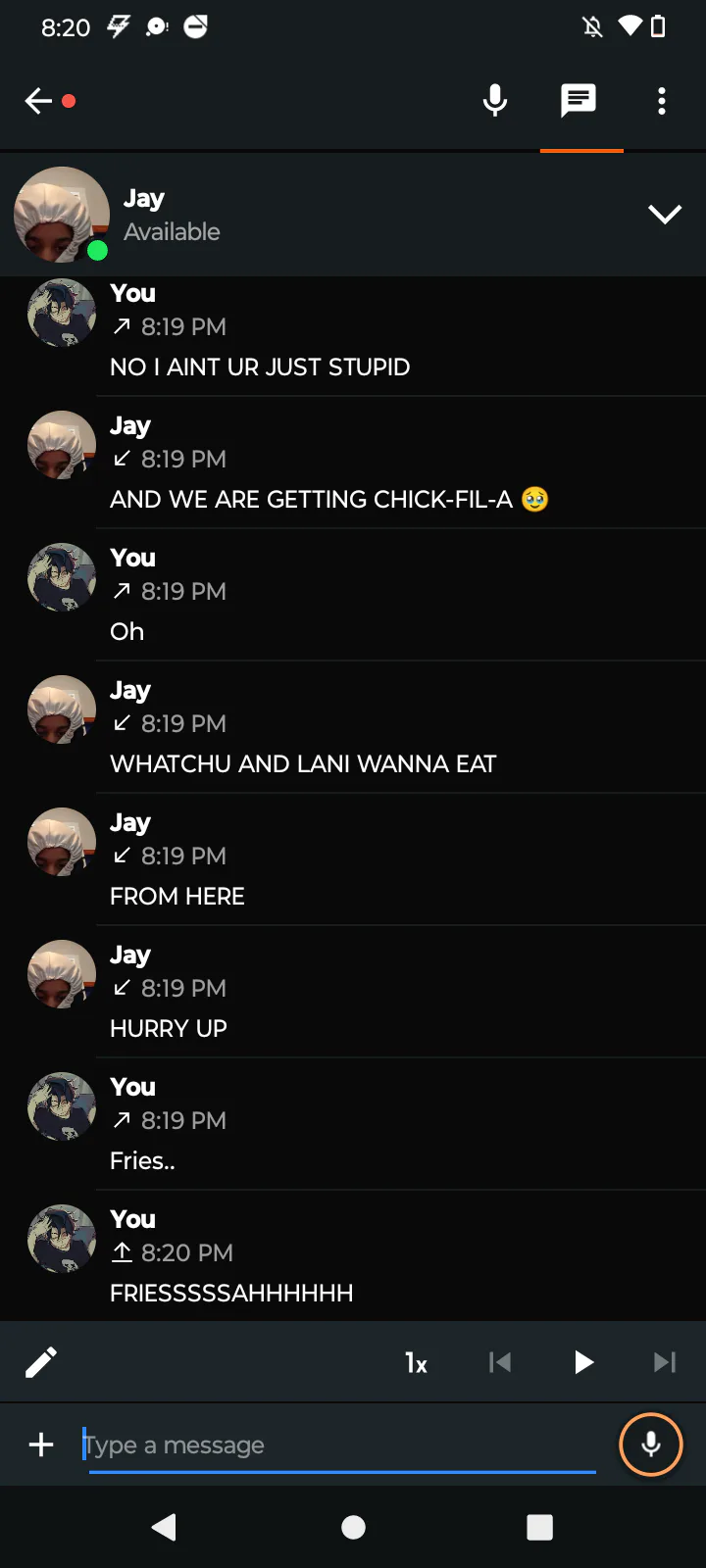Go back using the top arrow
Image resolution: width=706 pixels, height=1568 pixels.
tap(39, 101)
